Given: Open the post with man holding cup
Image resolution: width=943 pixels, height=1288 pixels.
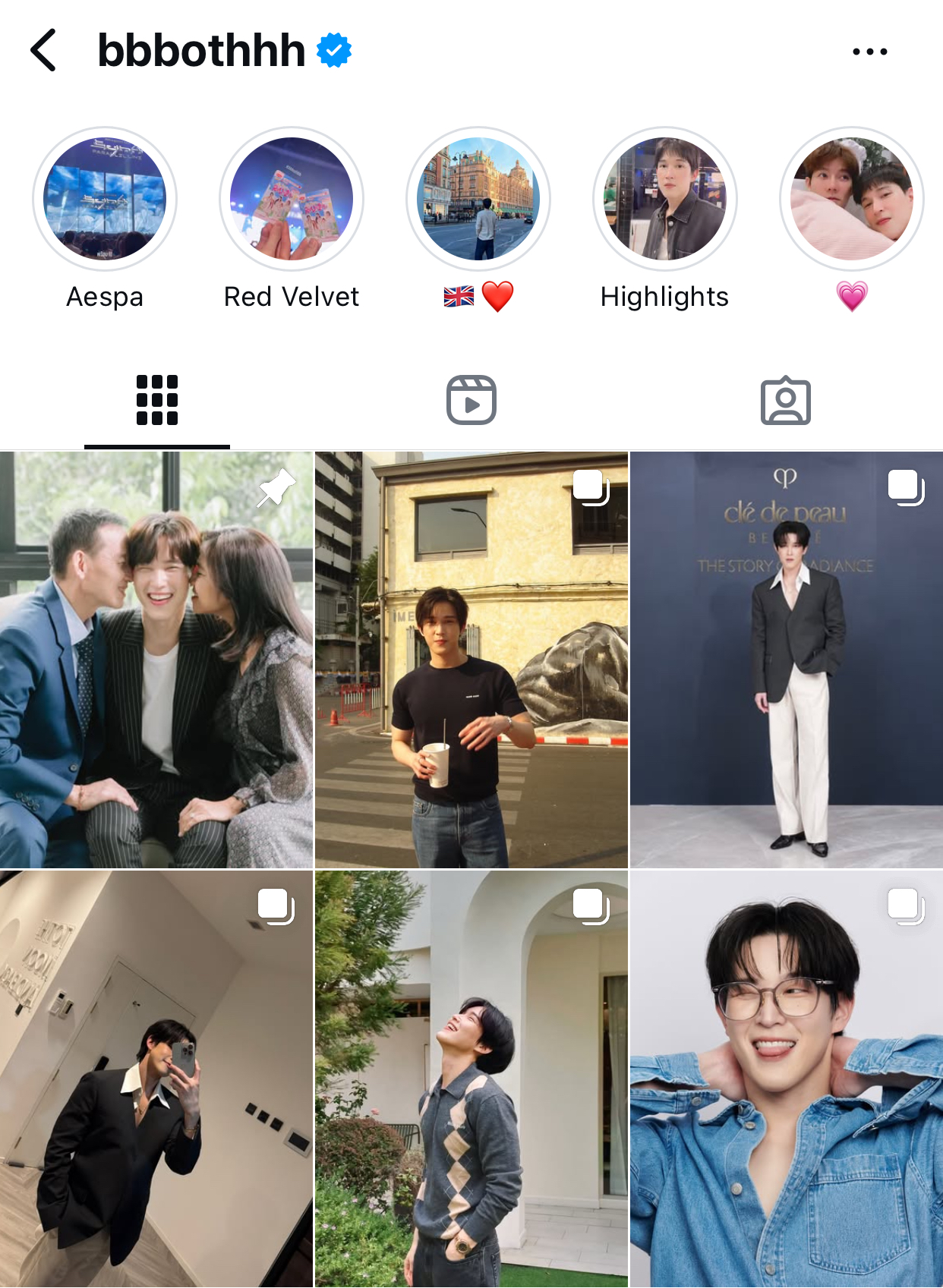Looking at the screenshot, I should pyautogui.click(x=471, y=660).
